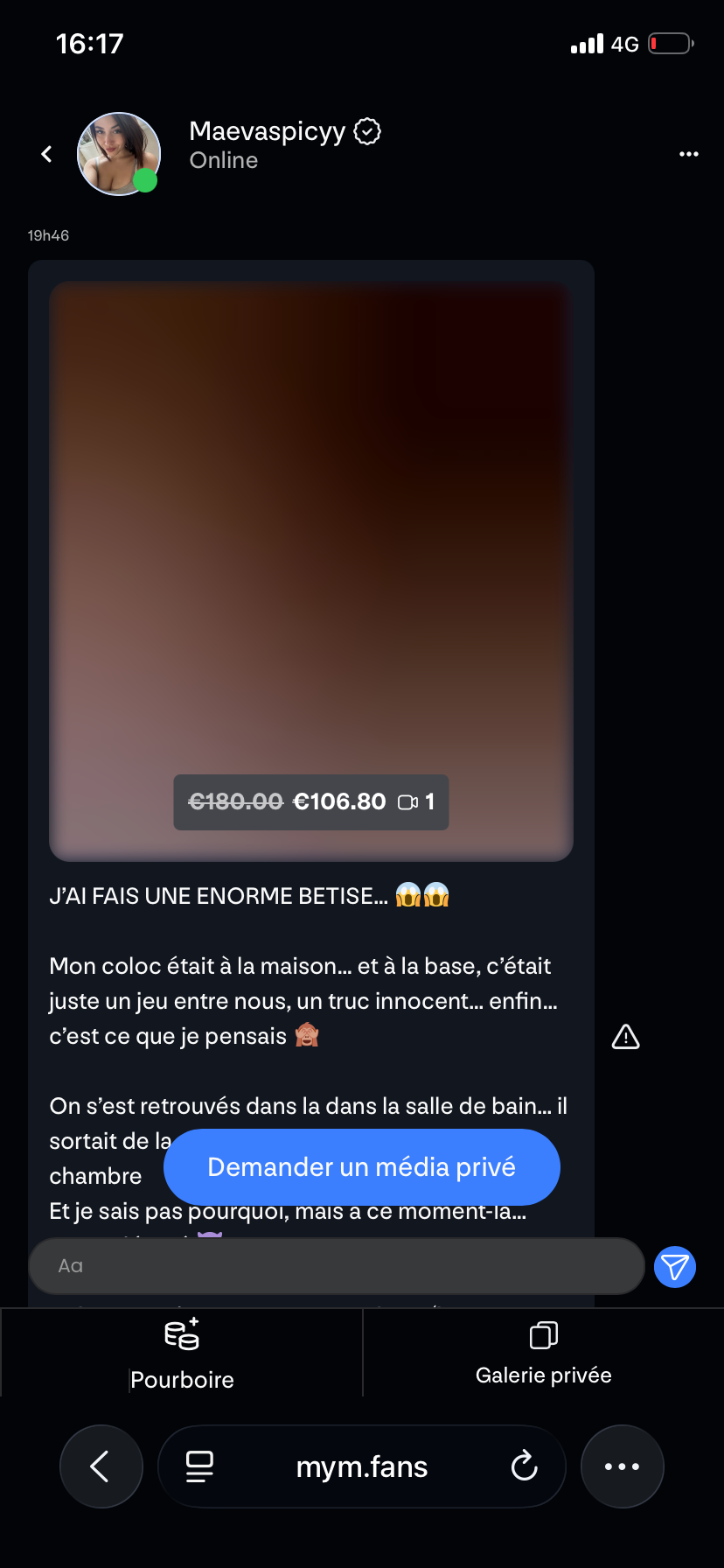The width and height of the screenshot is (724, 1568).
Task: Unlock the blurred €106.80 video
Action: coord(311,569)
